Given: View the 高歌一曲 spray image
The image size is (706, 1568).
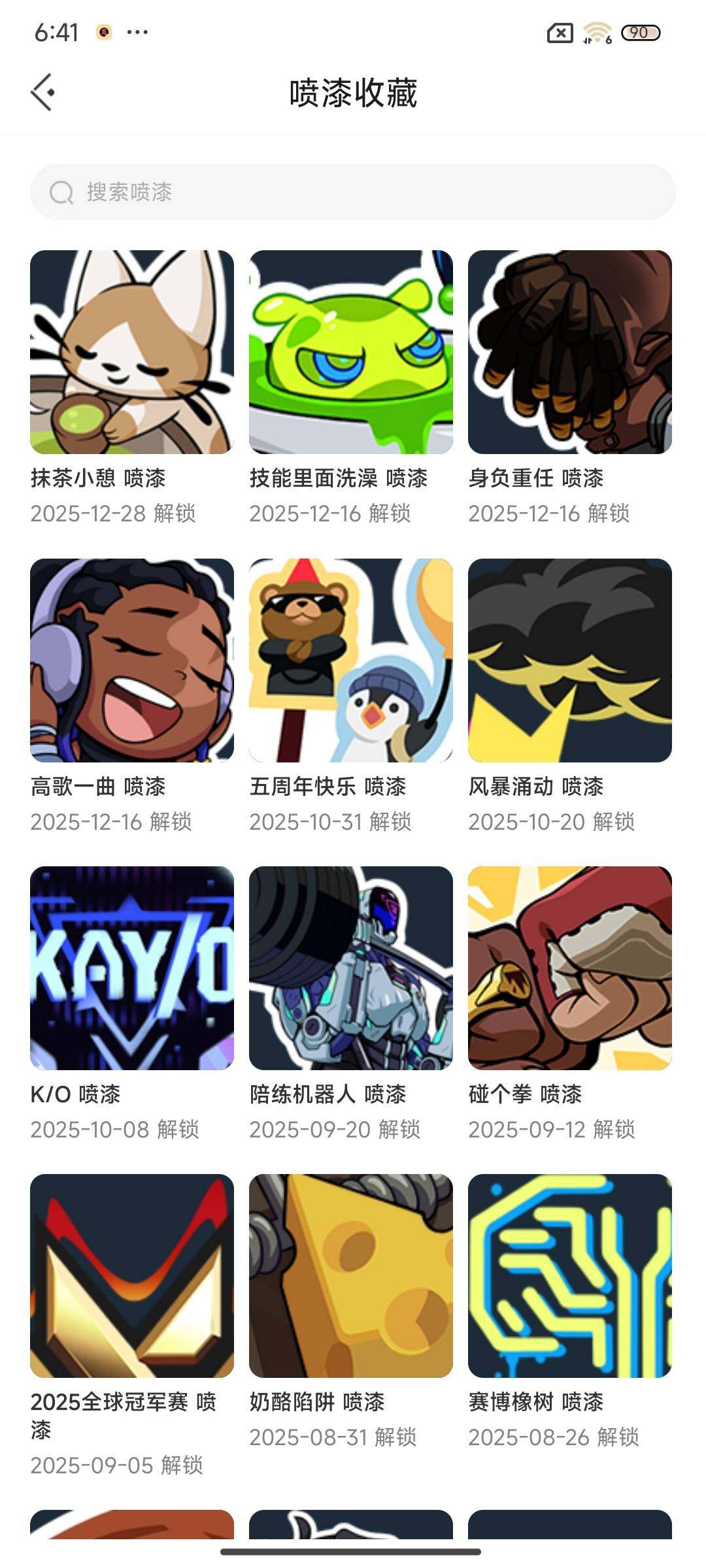Looking at the screenshot, I should pos(131,660).
